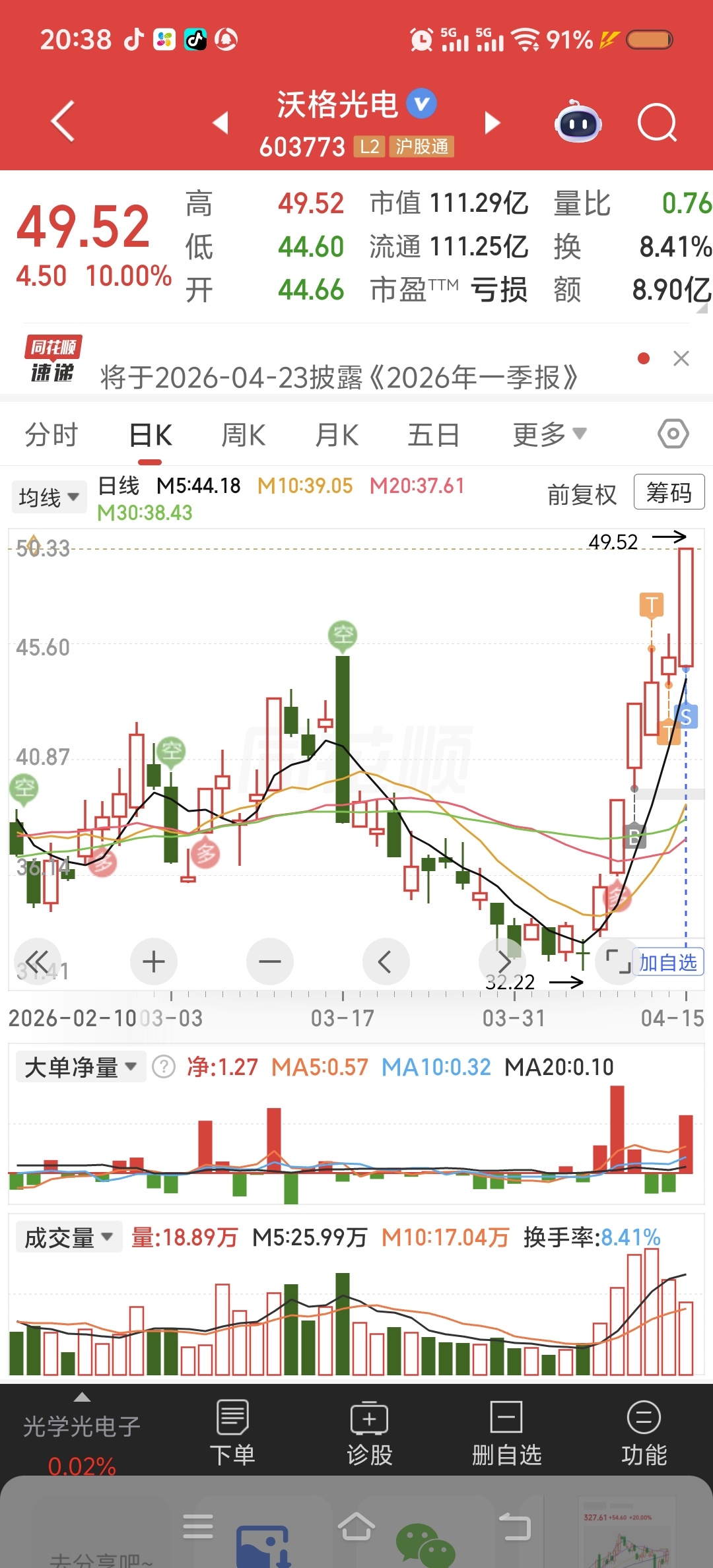Remove stock via 删自选
The image size is (713, 1568).
(506, 1433)
